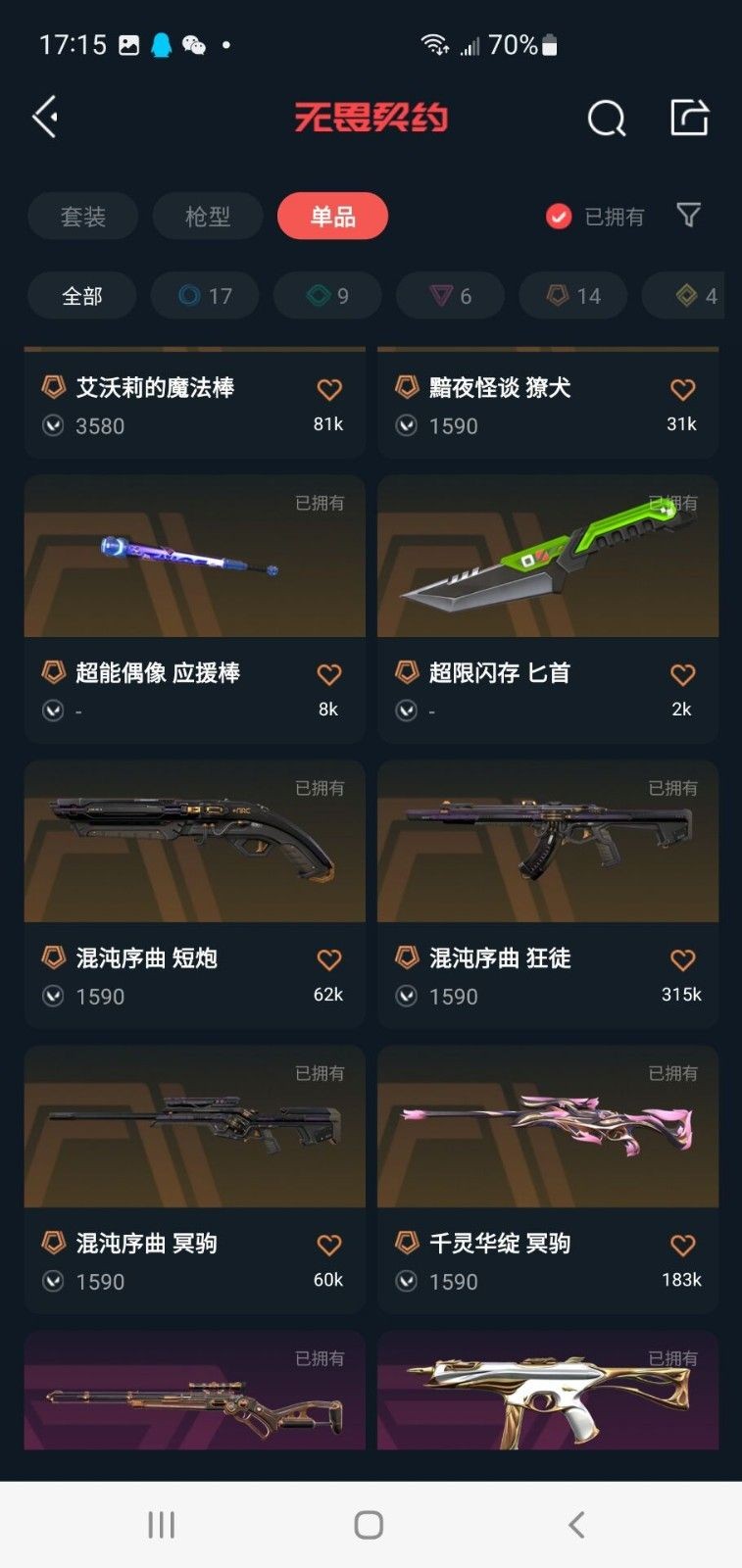The image size is (742, 1568).
Task: Open the filter funnel icon
Action: [x=689, y=215]
